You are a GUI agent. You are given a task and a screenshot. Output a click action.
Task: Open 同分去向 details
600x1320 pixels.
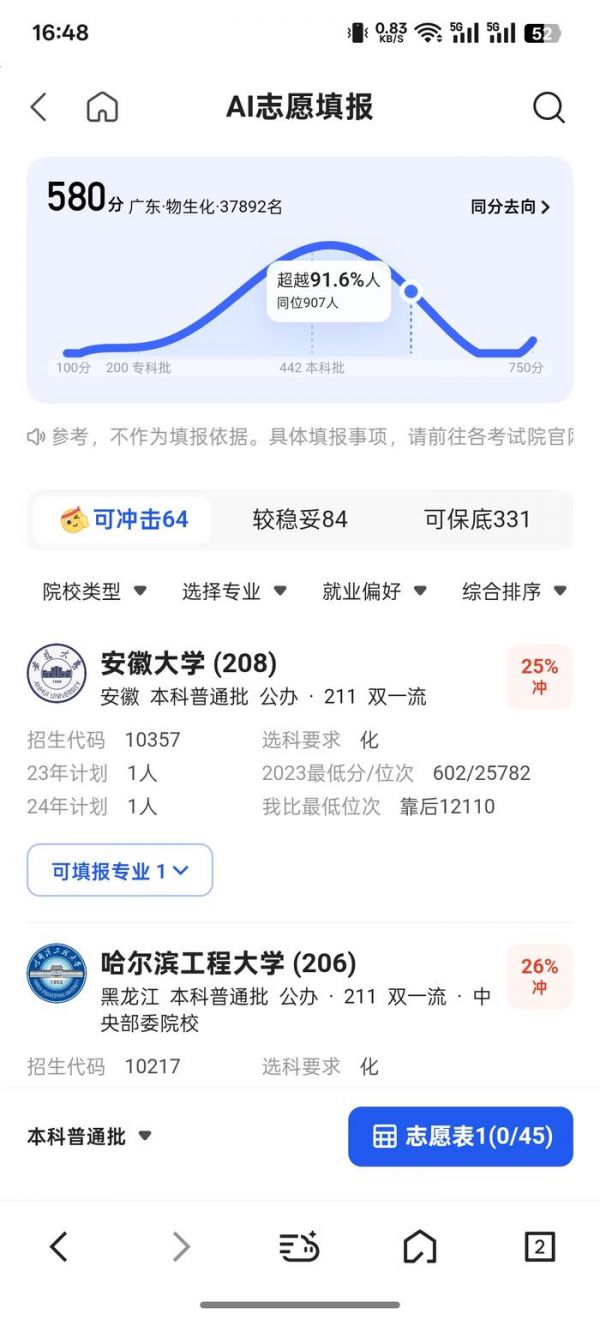click(x=510, y=207)
